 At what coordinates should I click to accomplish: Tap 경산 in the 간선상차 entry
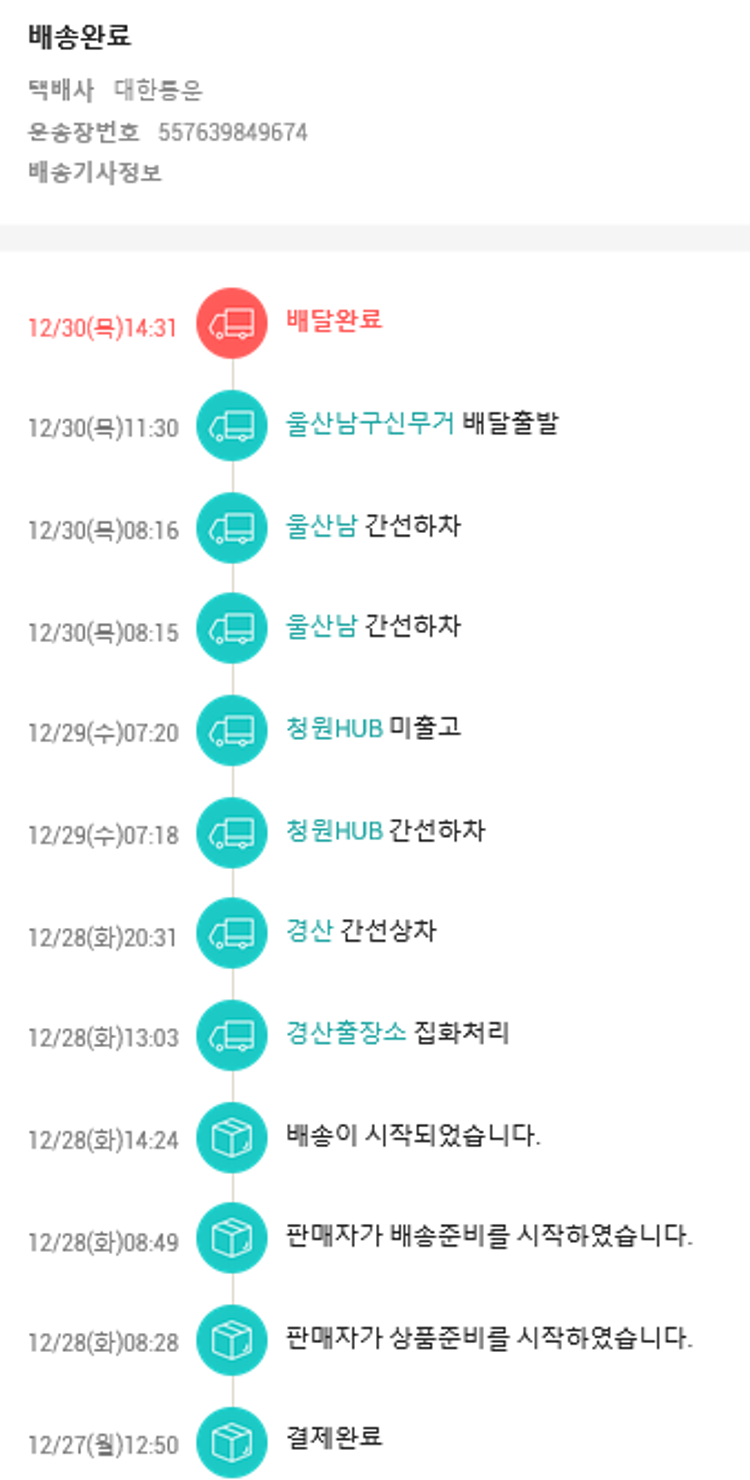[309, 932]
